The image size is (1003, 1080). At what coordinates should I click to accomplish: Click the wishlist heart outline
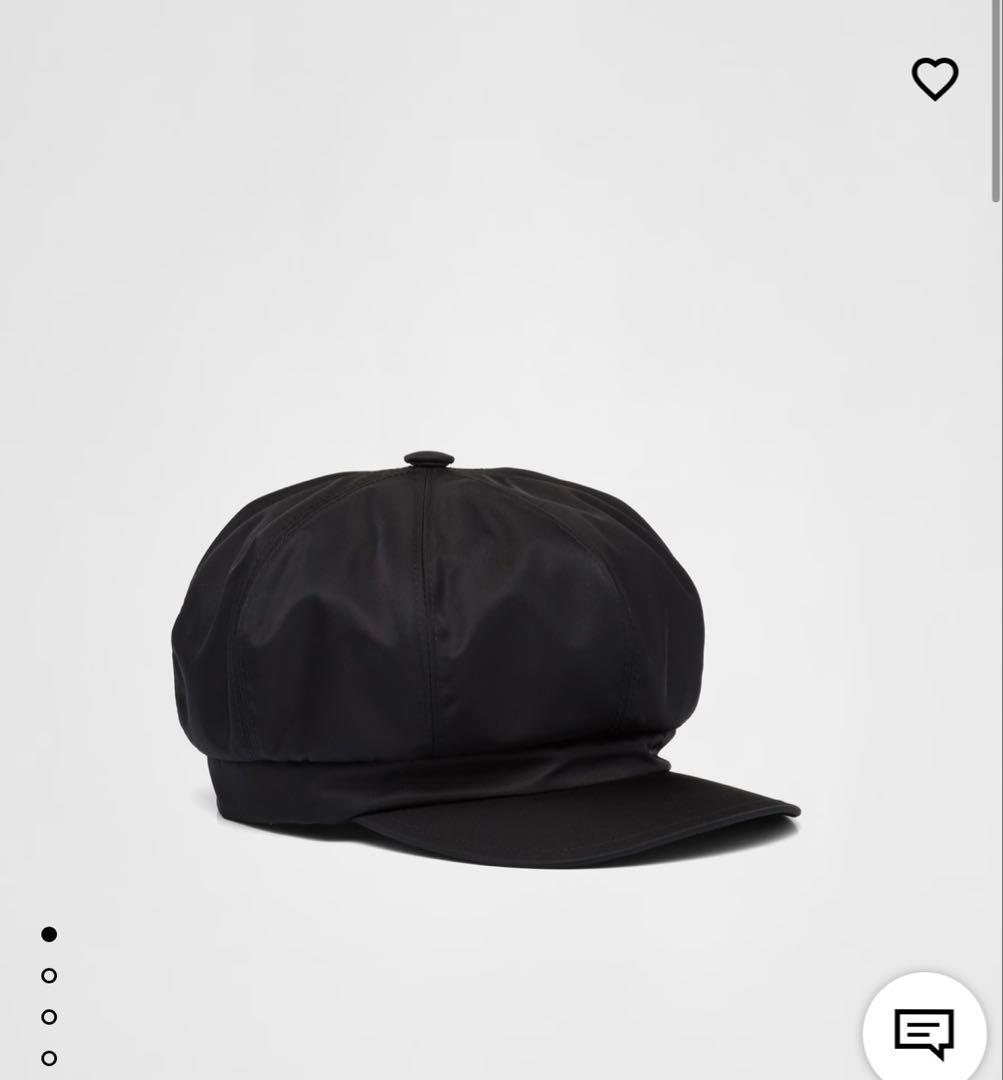(x=935, y=79)
